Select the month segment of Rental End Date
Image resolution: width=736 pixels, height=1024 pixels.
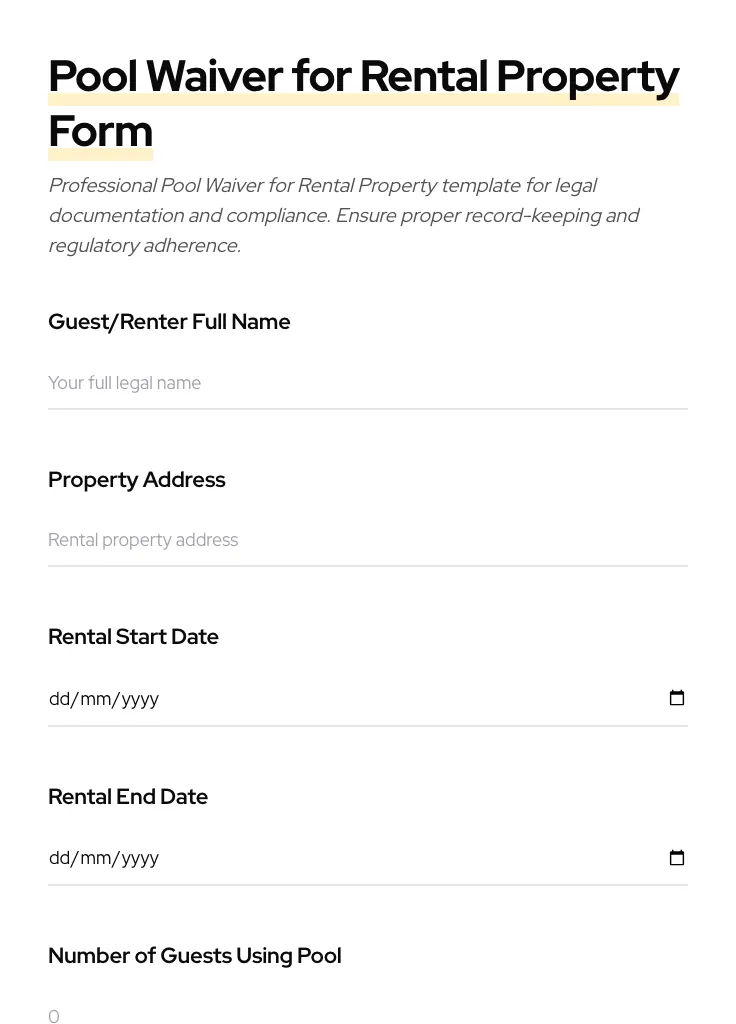click(94, 857)
